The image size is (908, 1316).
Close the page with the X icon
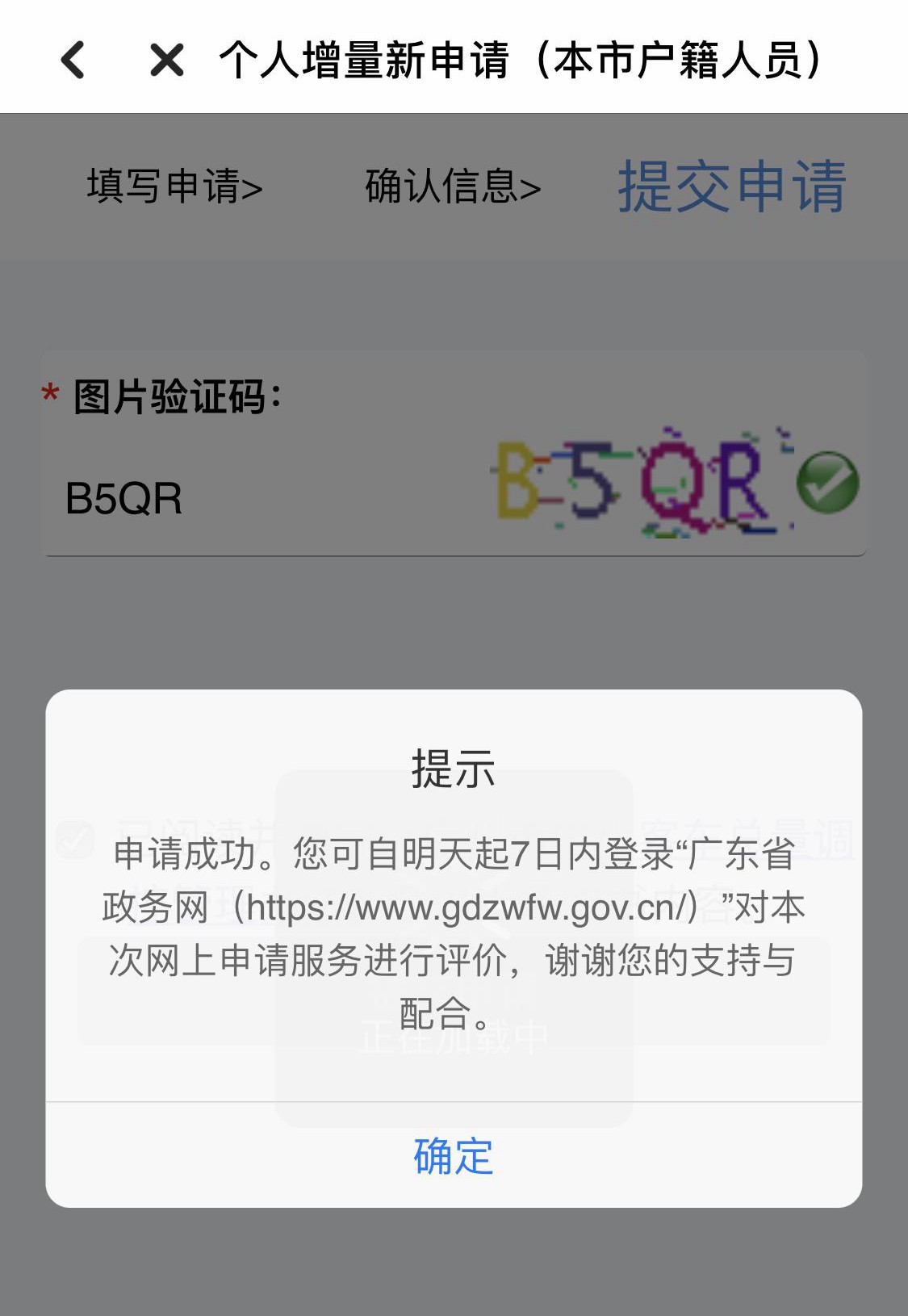pos(167,61)
